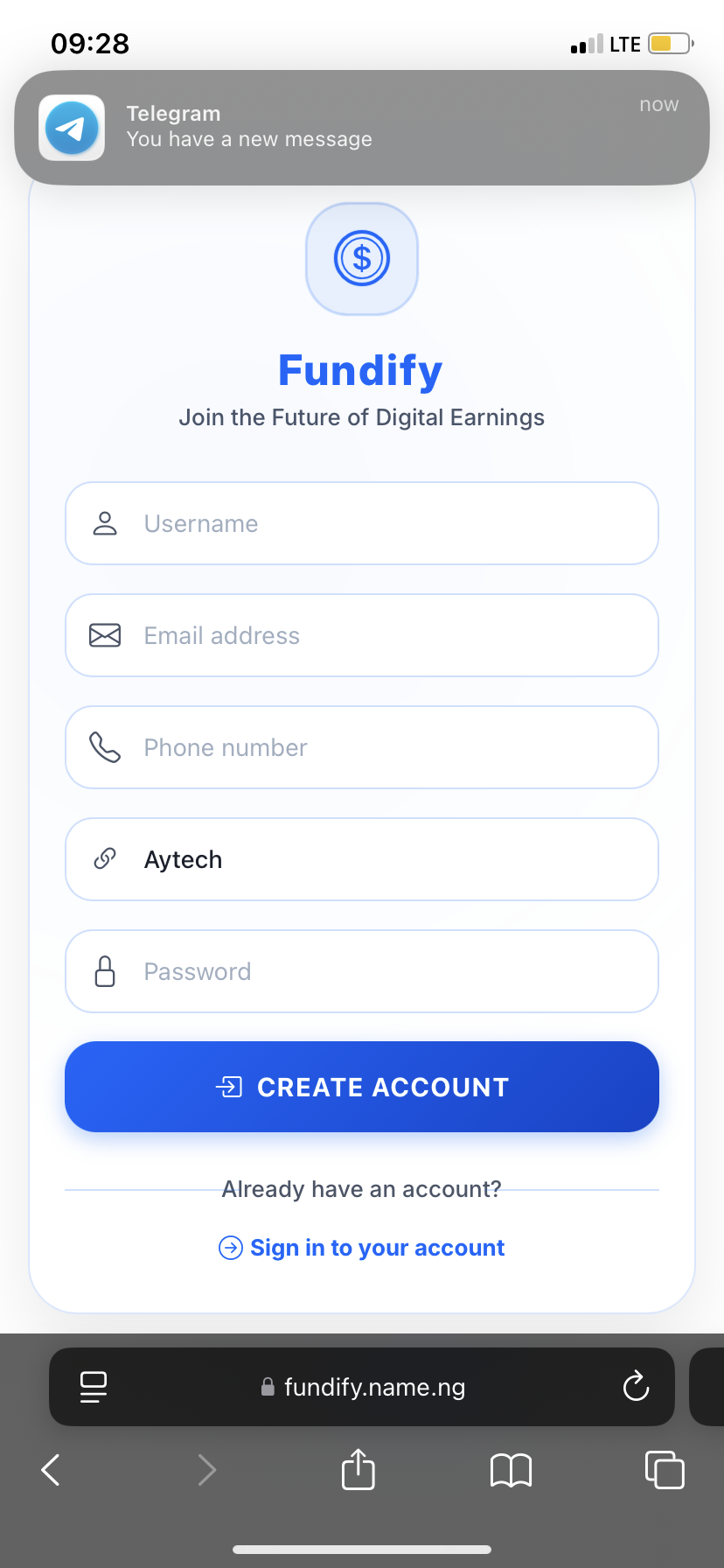The image size is (724, 1568).
Task: Share this page
Action: tap(358, 1469)
